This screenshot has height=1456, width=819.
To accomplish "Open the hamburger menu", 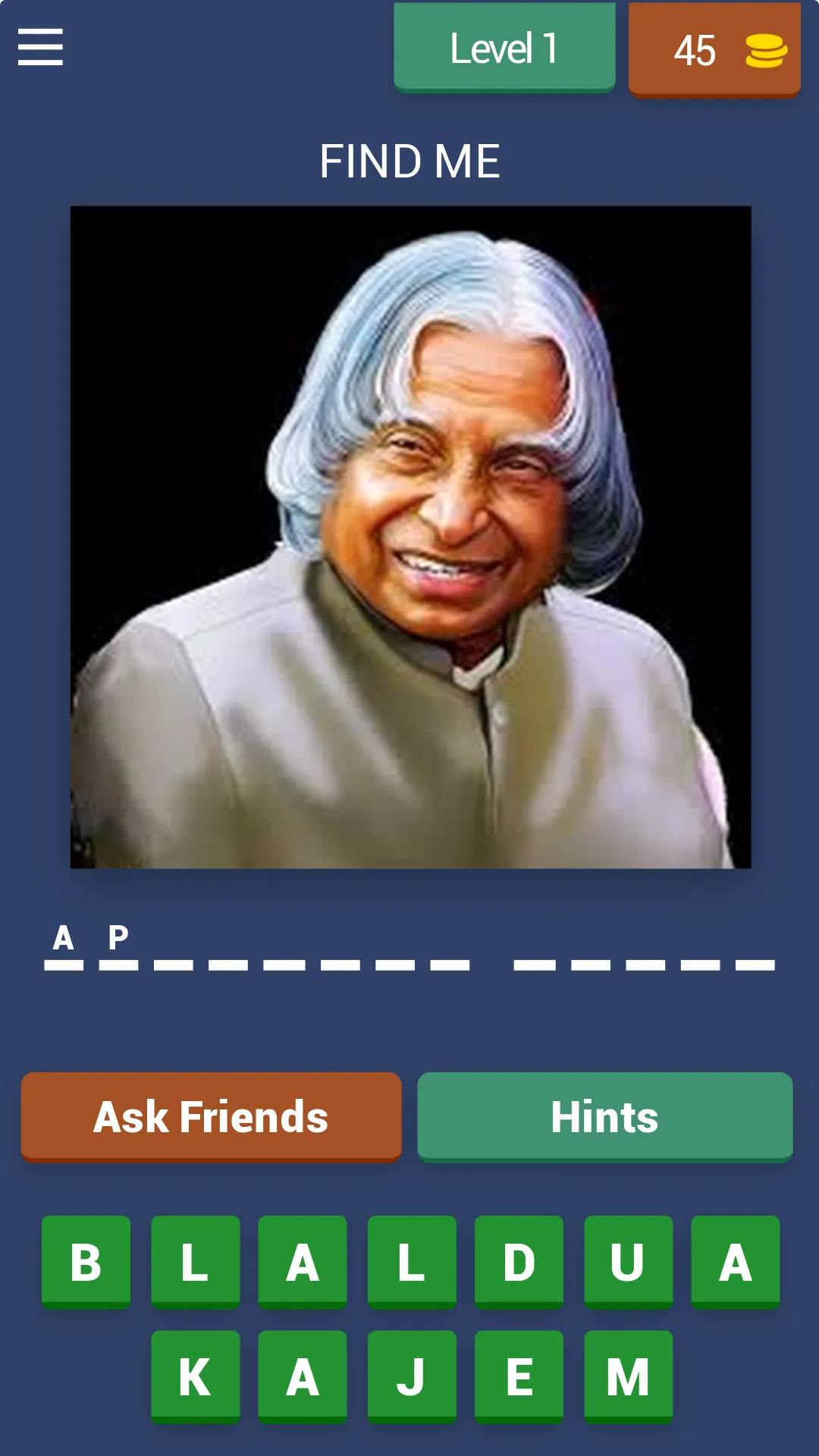I will (x=40, y=47).
